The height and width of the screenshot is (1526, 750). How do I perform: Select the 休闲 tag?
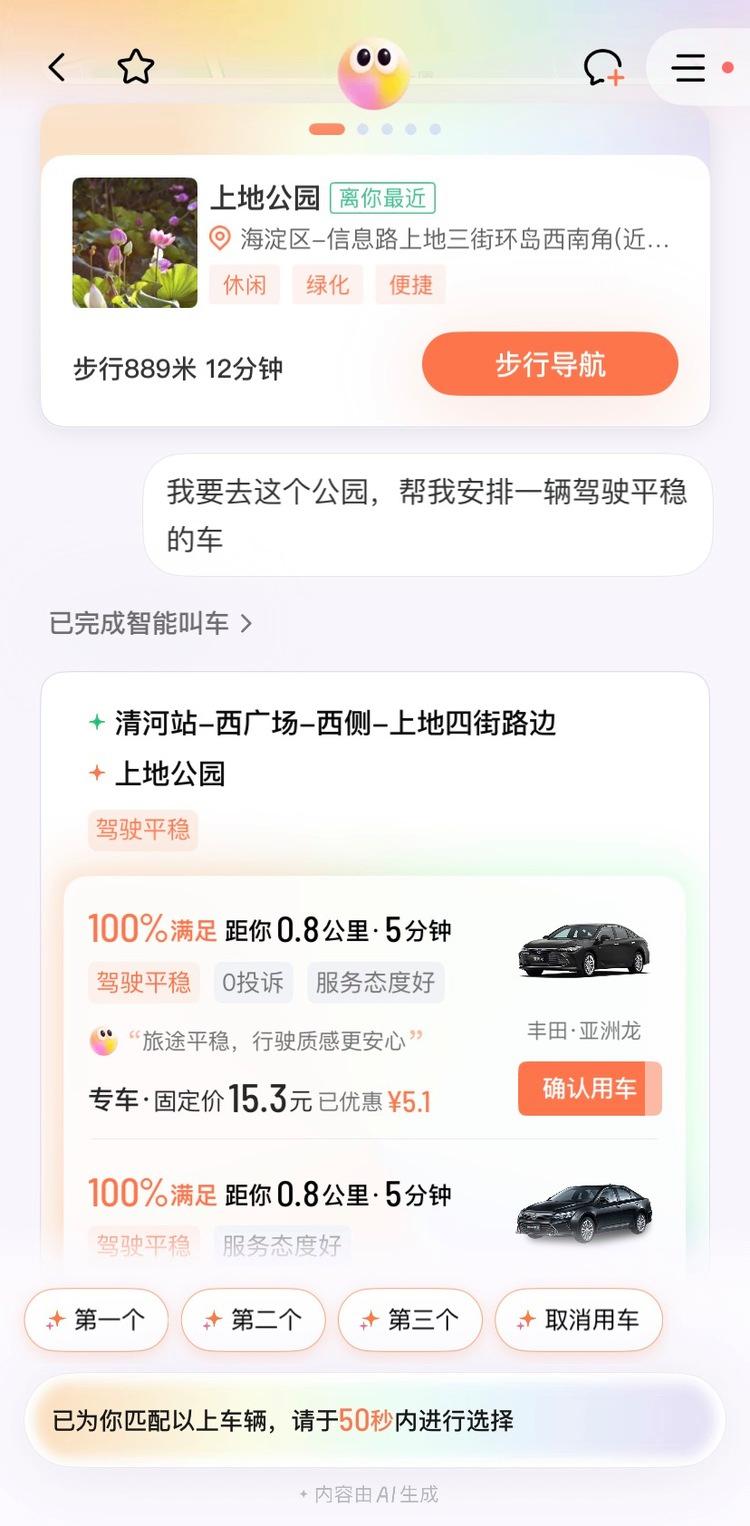click(x=243, y=285)
